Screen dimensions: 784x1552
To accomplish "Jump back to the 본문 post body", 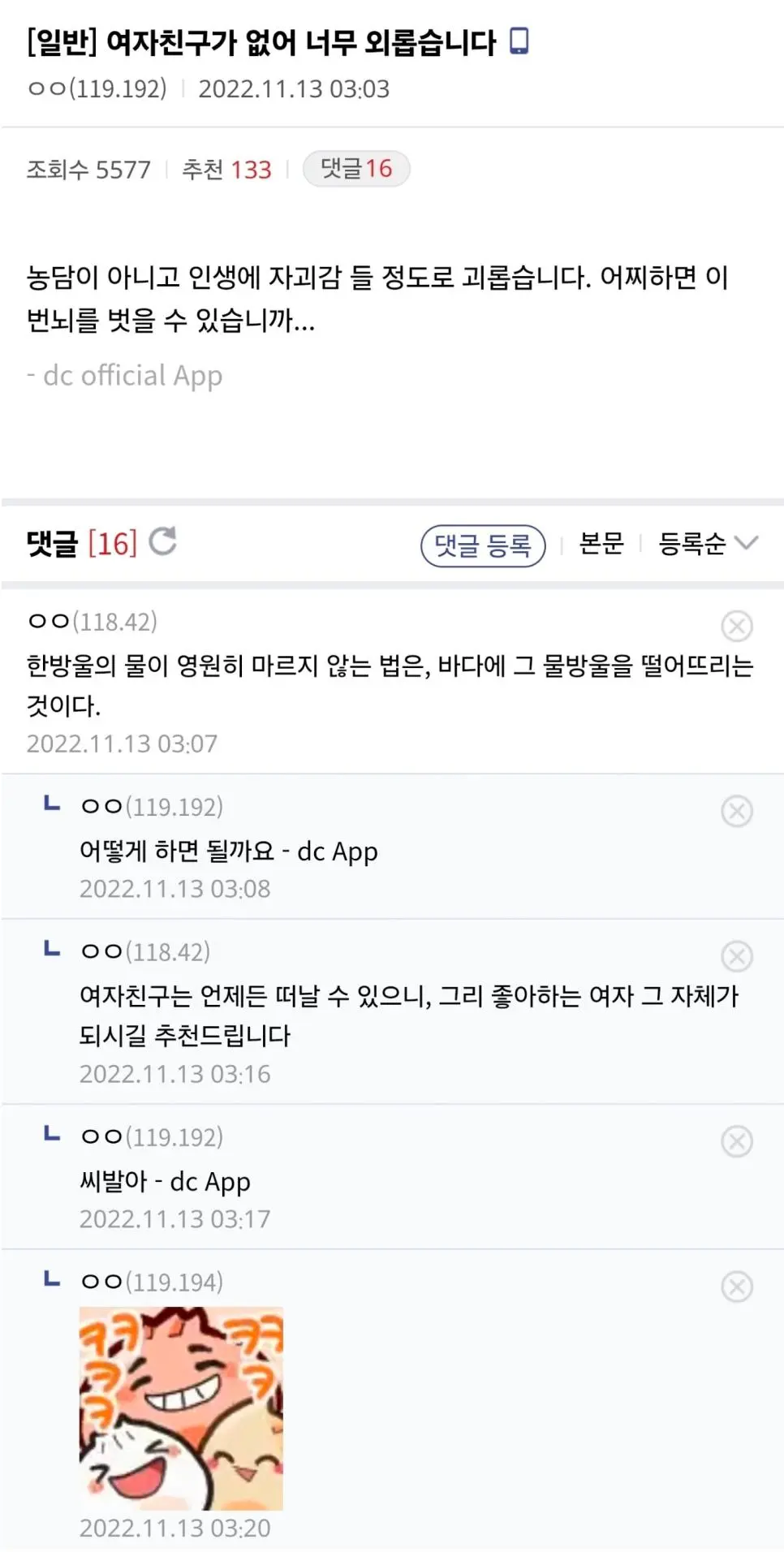I will pyautogui.click(x=601, y=543).
